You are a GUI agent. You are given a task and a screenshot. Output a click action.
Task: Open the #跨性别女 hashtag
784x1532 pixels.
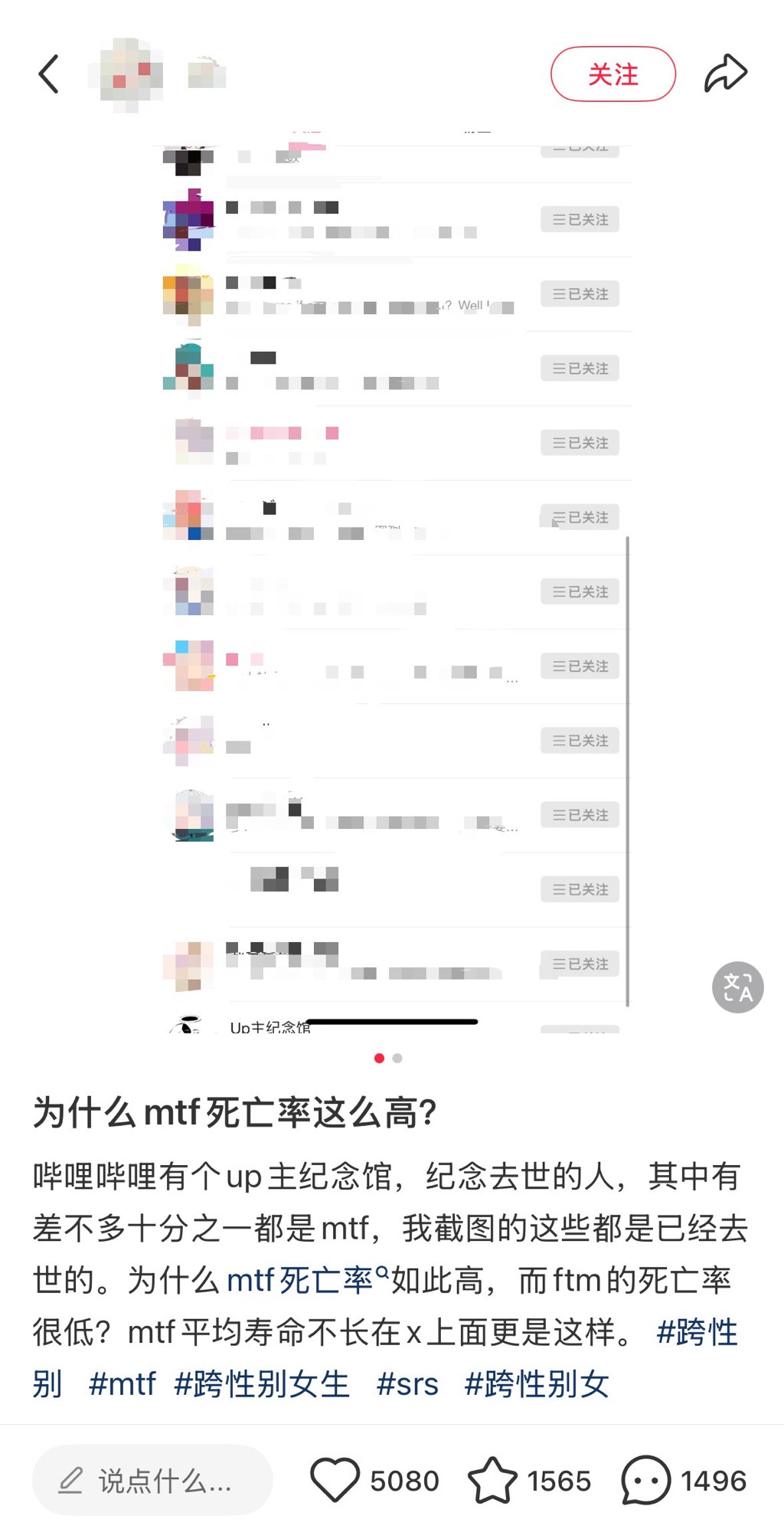tap(537, 1384)
